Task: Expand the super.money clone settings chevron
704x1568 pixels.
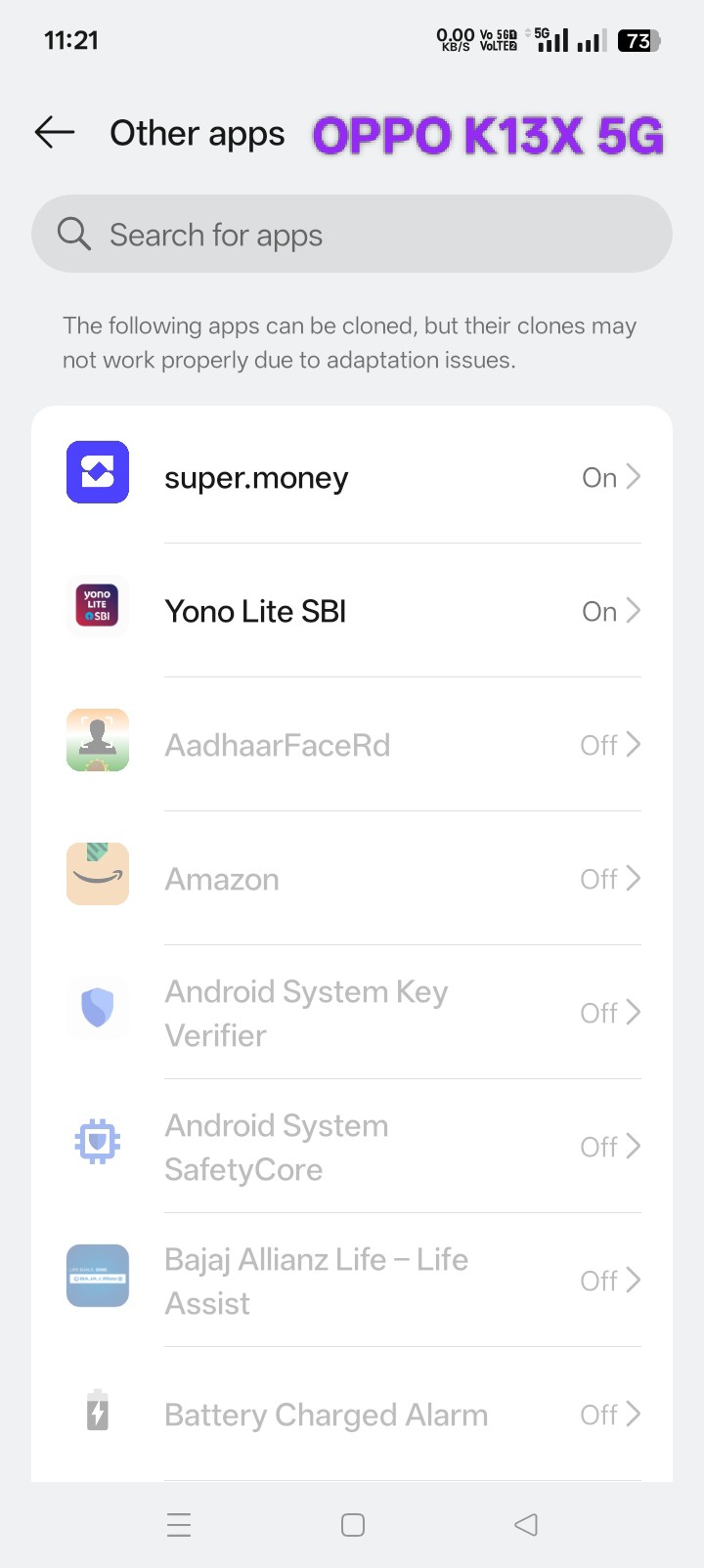Action: tap(634, 477)
